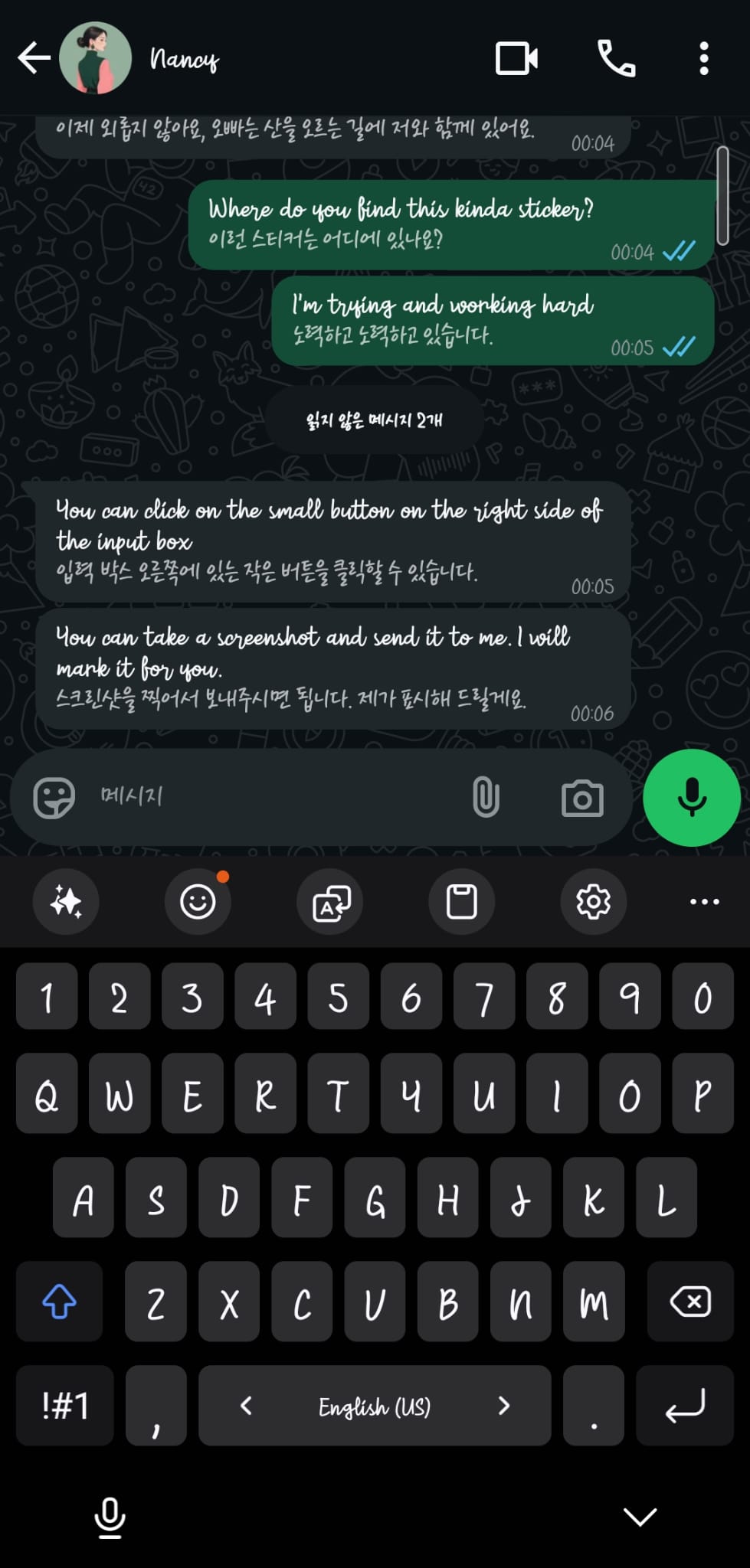Screen dimensions: 750x1568
Task: Tap the backspace key
Action: click(690, 1301)
